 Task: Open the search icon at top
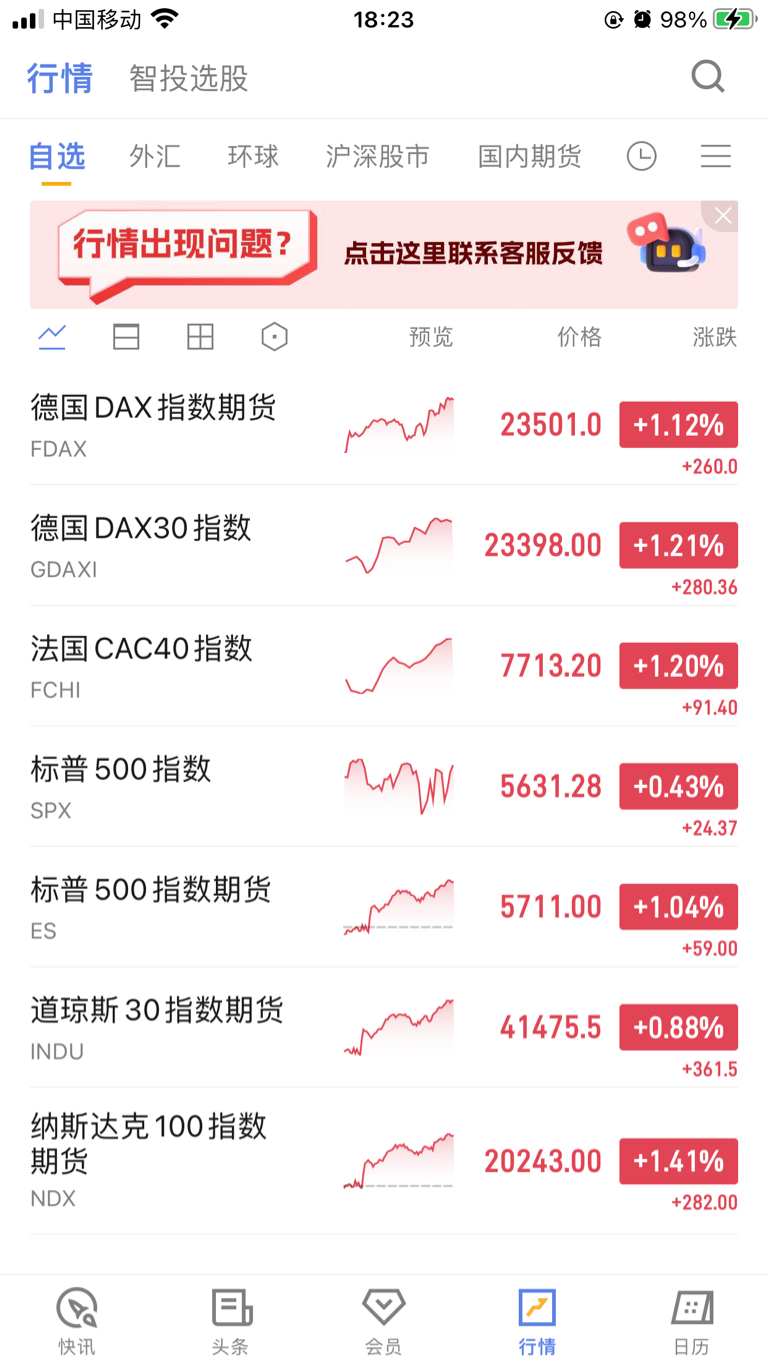coord(707,77)
